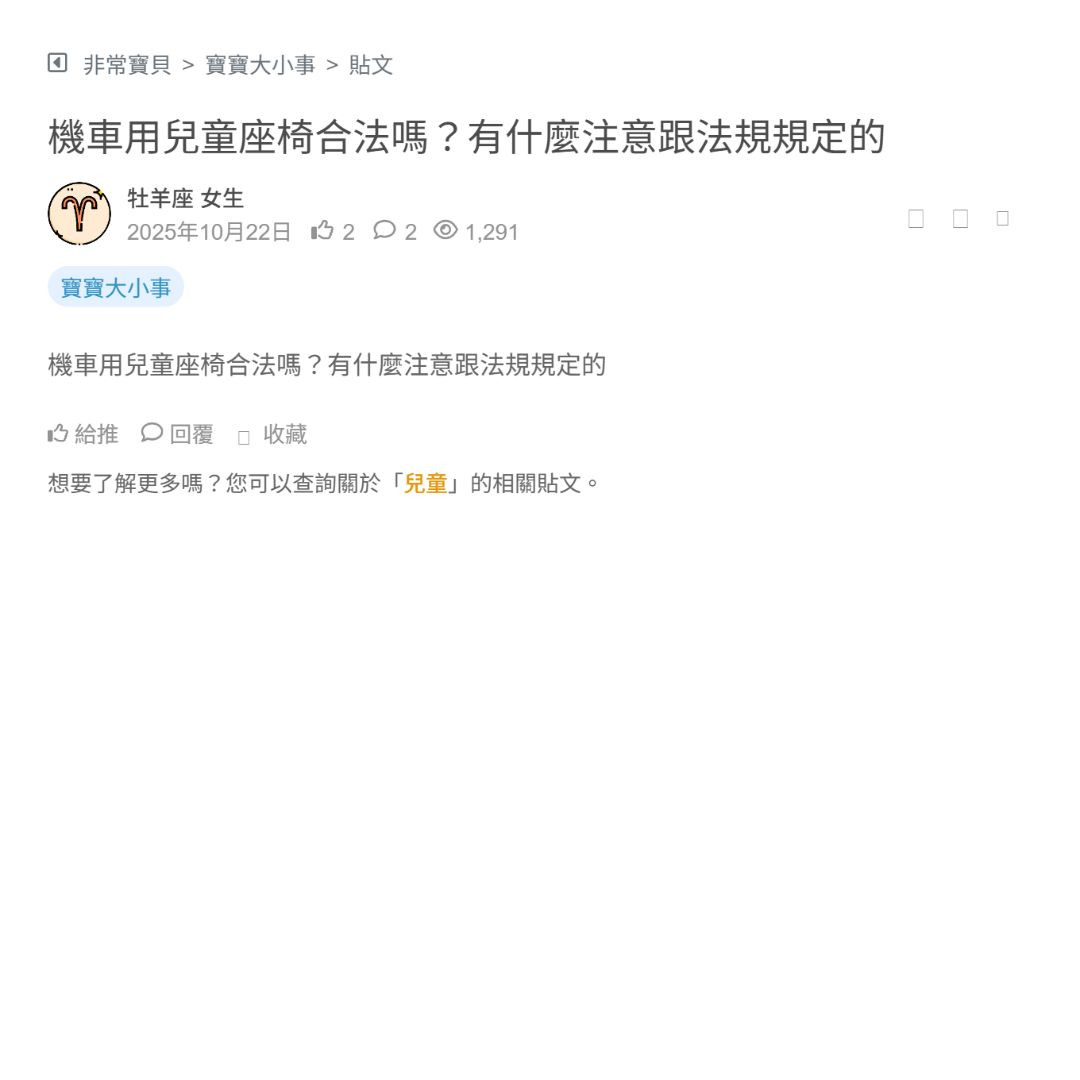Reply to the post via 回覆
Viewport: 1080px width, 1080px height.
click(x=178, y=434)
